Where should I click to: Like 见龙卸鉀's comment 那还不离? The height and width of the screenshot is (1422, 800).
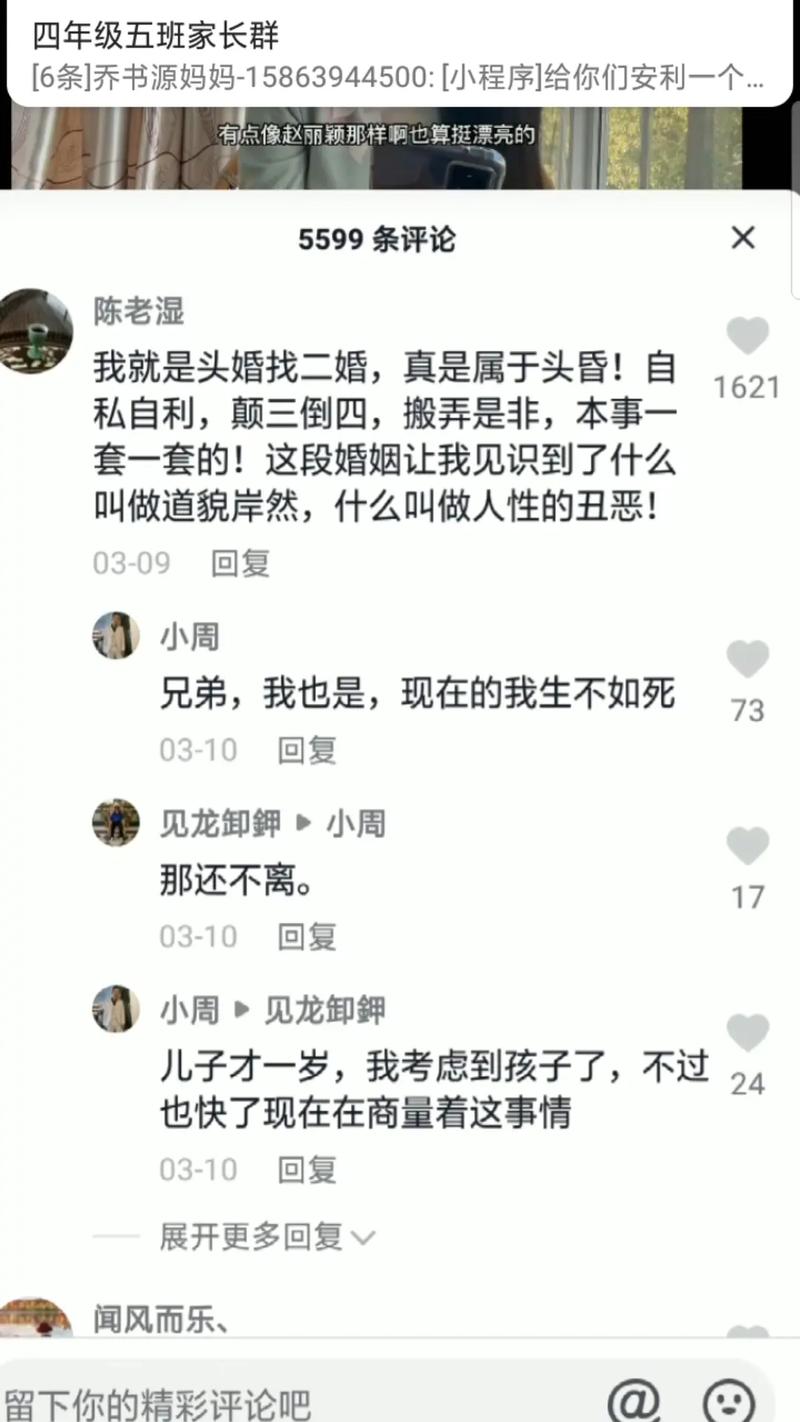coord(747,847)
